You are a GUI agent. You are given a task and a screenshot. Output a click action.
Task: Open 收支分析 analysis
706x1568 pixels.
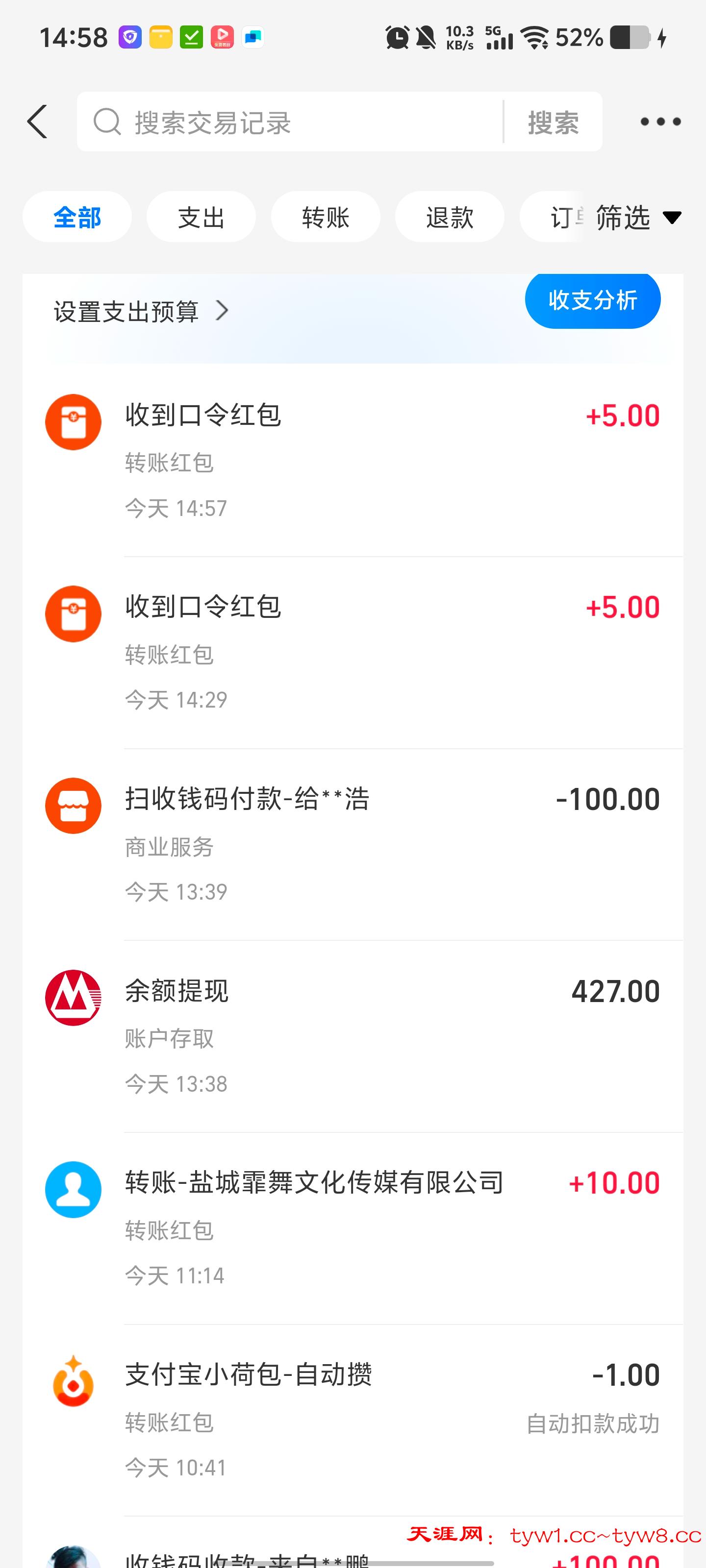click(592, 300)
